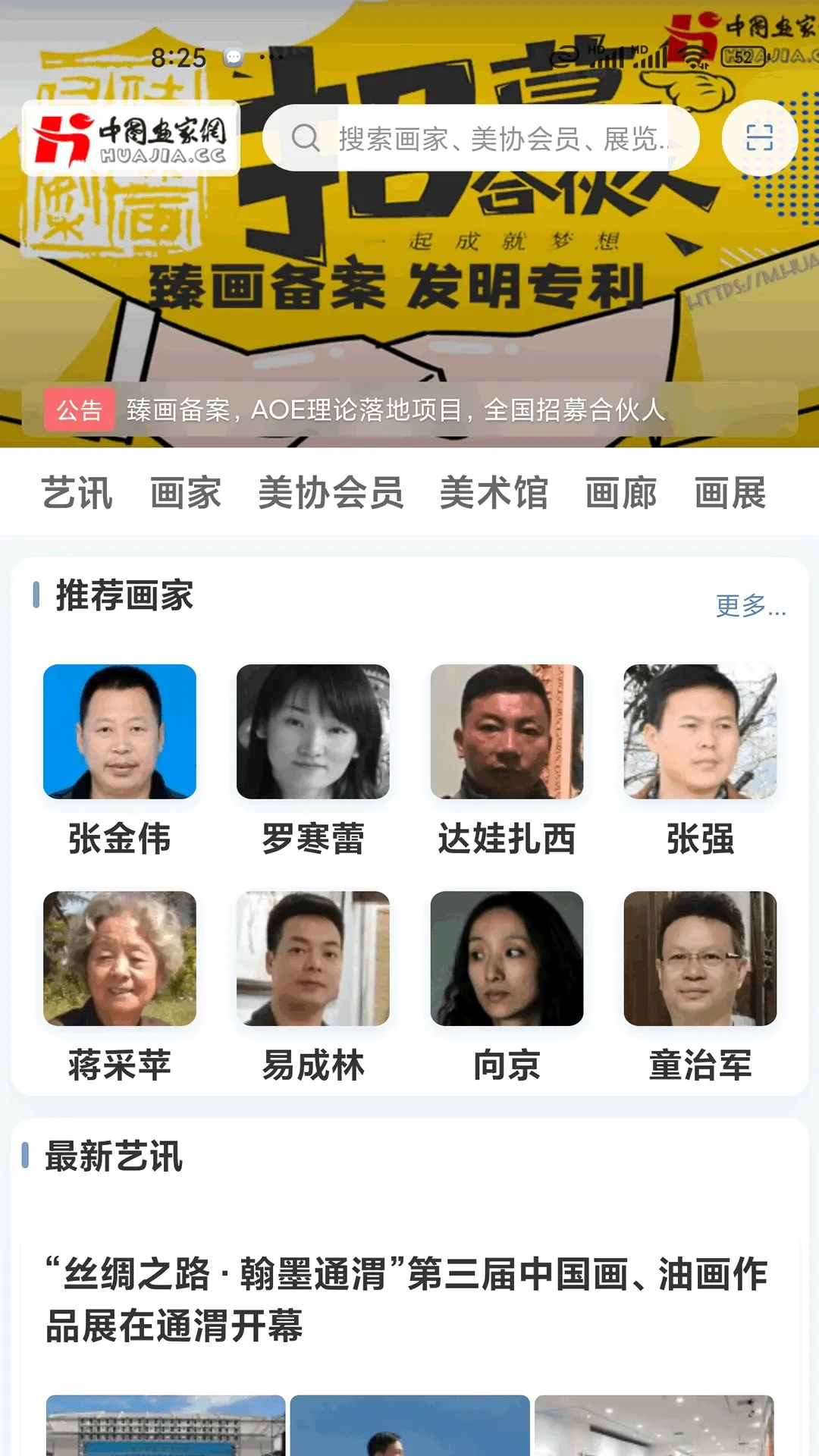This screenshot has height=1456, width=819.
Task: Open painter 向京's profile
Action: pyautogui.click(x=507, y=987)
